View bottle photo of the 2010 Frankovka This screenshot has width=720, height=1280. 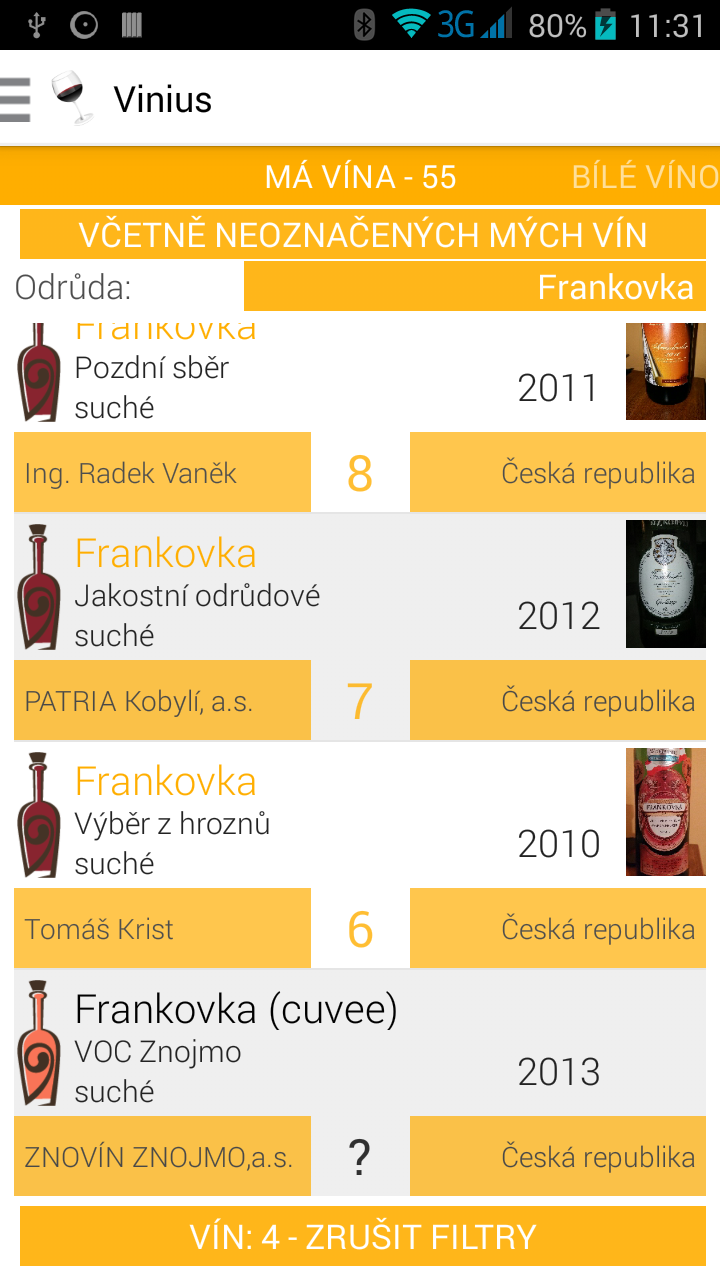click(x=665, y=812)
